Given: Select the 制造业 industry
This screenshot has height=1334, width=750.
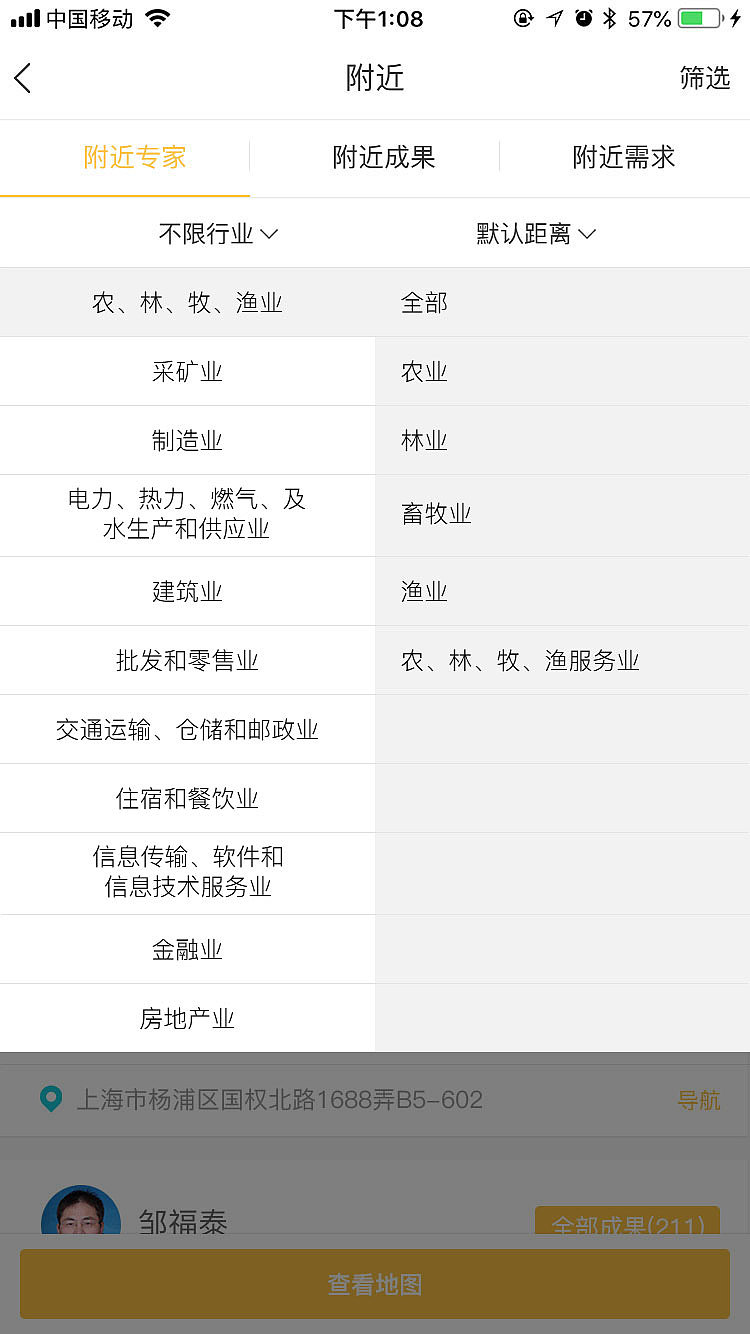Looking at the screenshot, I should click(187, 440).
